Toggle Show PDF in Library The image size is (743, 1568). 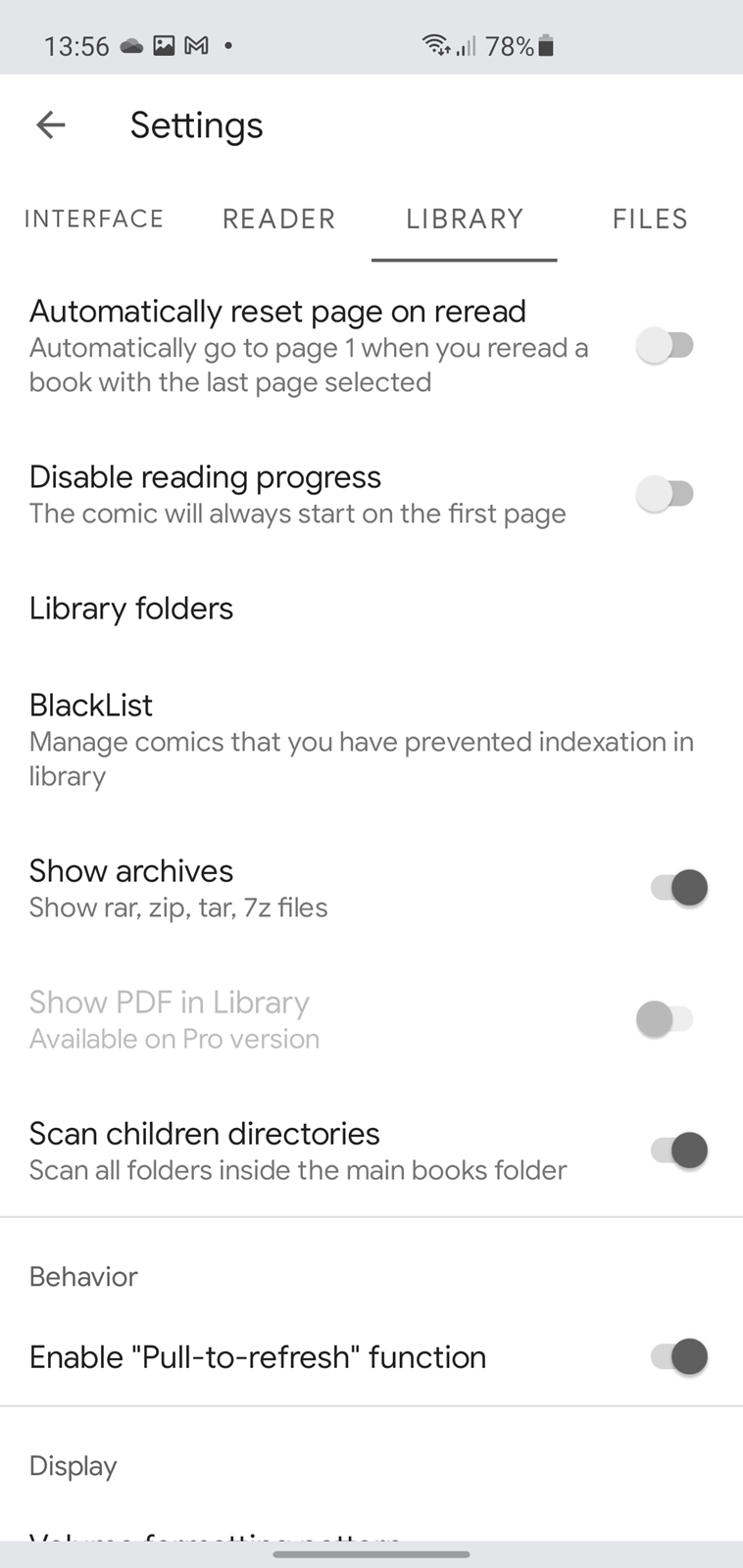(665, 1019)
